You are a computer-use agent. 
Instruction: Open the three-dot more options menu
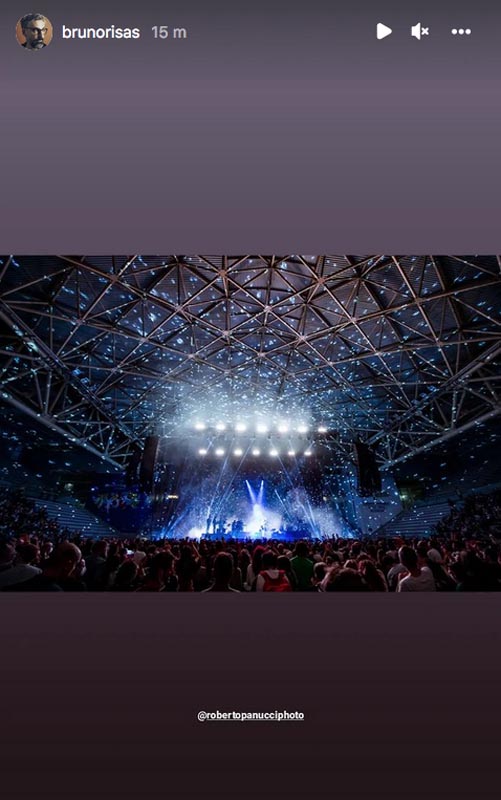(x=461, y=32)
